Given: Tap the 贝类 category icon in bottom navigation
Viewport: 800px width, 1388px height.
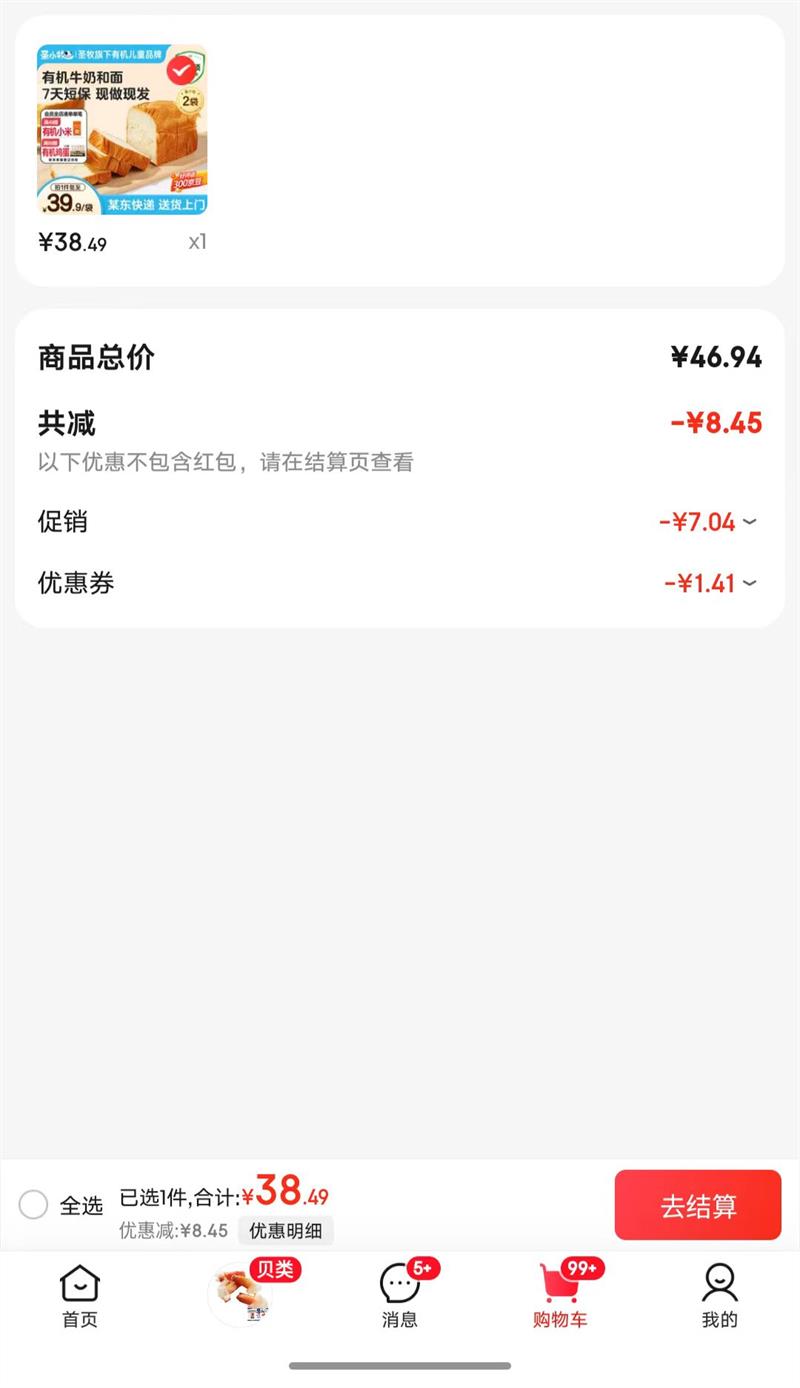Looking at the screenshot, I should point(240,1294).
